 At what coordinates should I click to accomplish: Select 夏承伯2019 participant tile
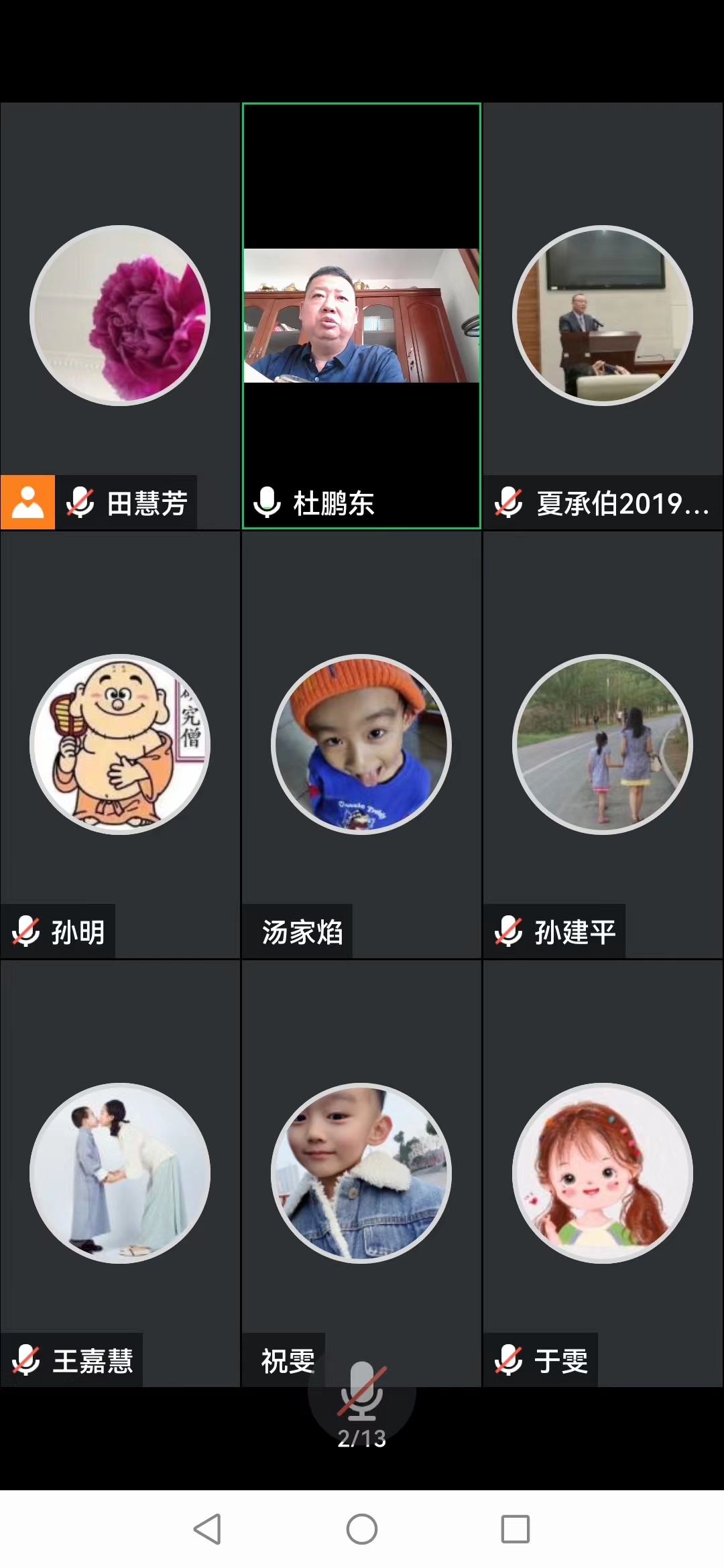(603, 316)
